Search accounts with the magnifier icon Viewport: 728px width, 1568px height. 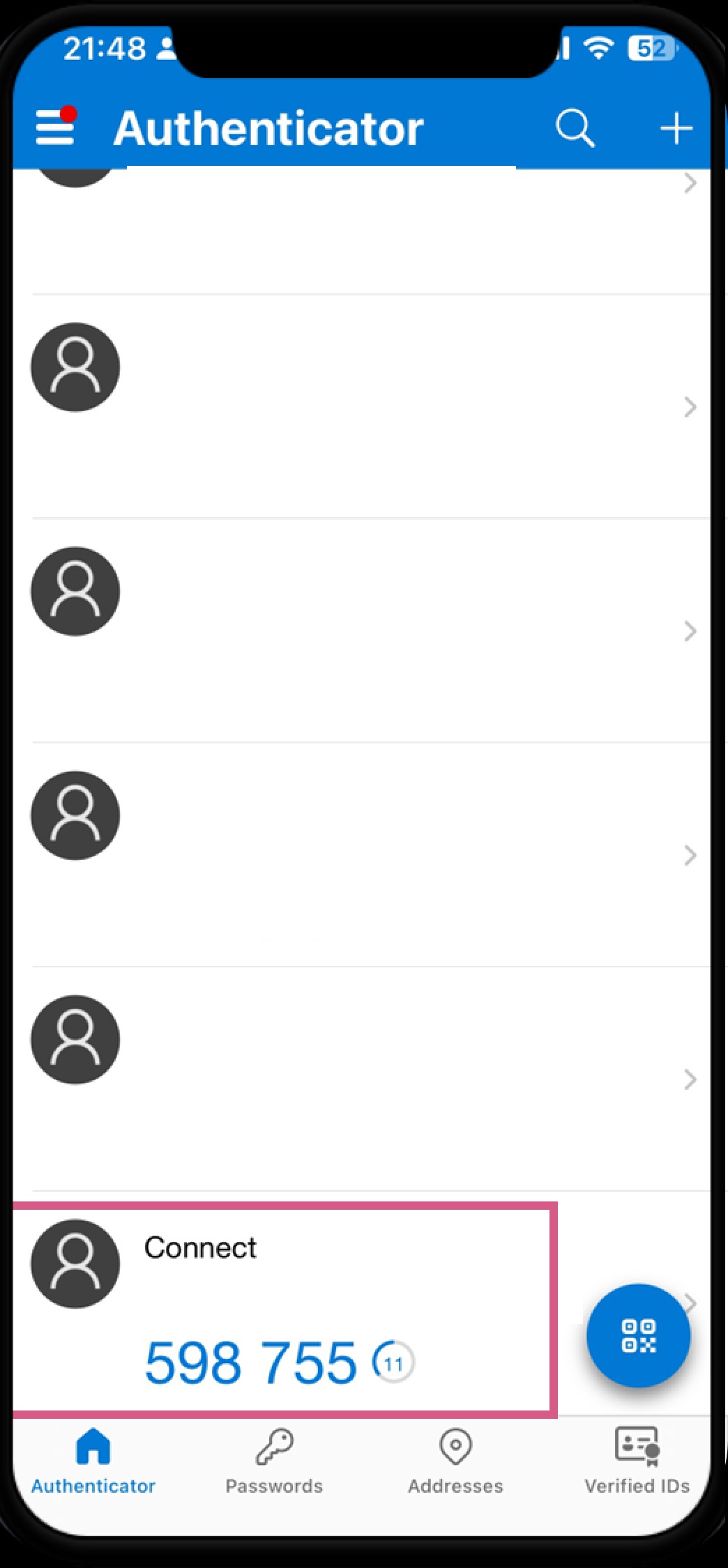[x=575, y=128]
